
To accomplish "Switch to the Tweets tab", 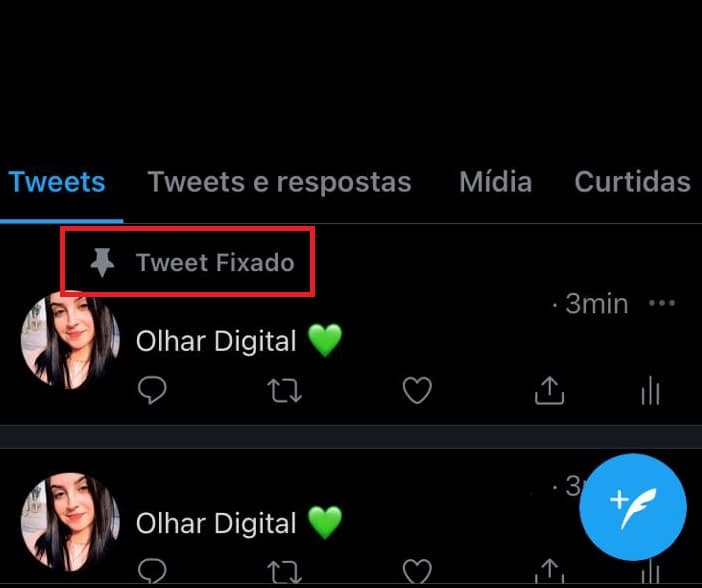I will (57, 183).
